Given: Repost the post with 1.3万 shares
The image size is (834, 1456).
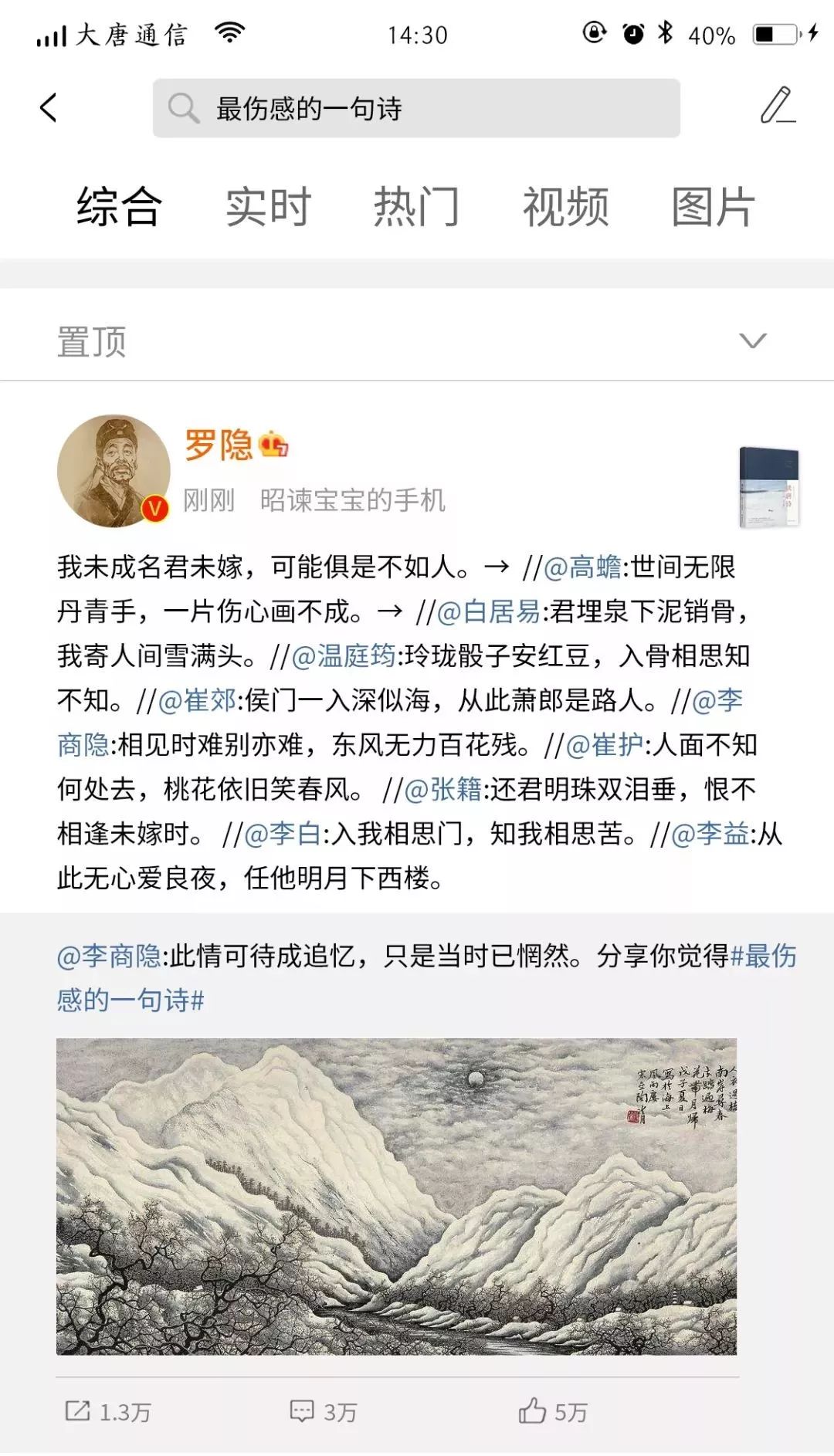Looking at the screenshot, I should tap(108, 1412).
